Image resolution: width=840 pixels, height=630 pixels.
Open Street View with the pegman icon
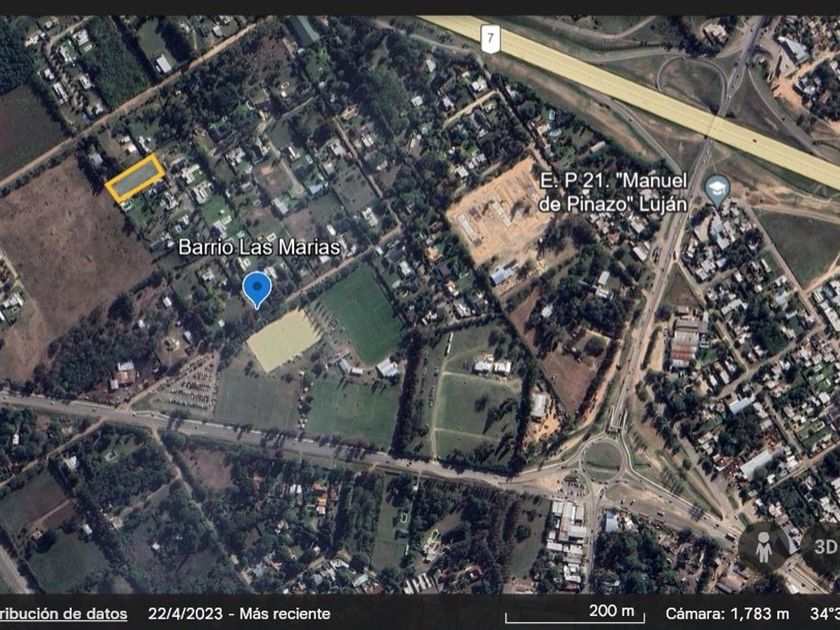[764, 548]
